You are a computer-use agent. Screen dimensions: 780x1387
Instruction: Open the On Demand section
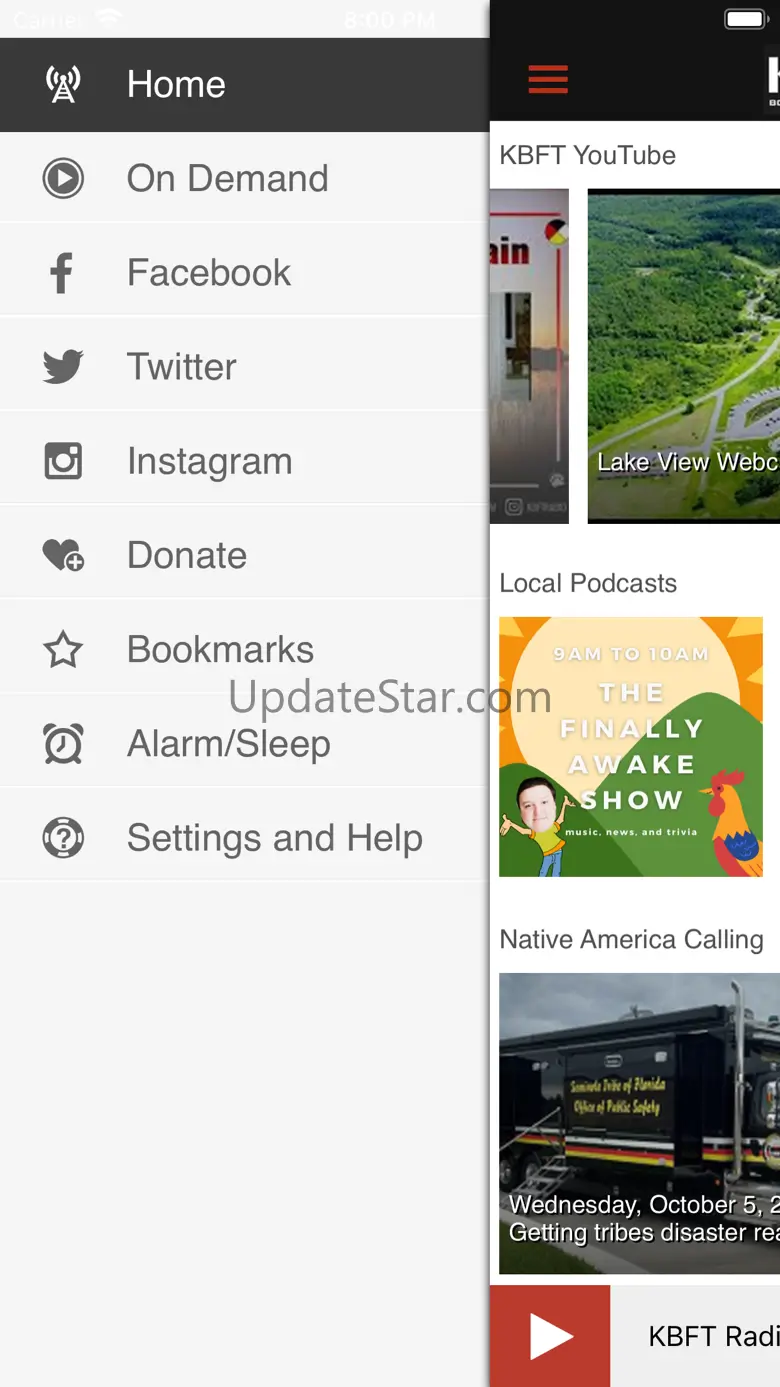click(x=244, y=179)
